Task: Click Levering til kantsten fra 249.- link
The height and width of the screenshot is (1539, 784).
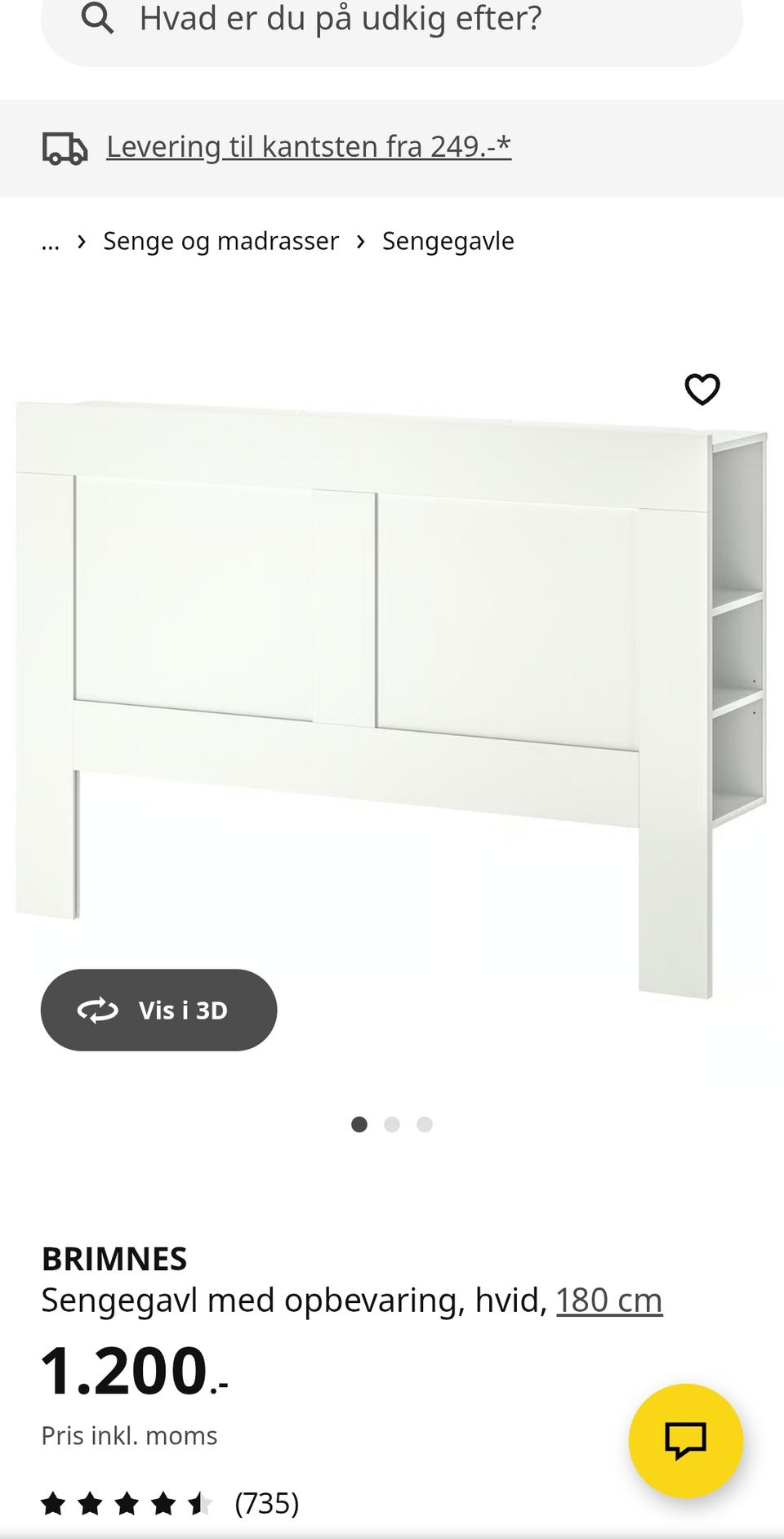Action: pos(308,147)
